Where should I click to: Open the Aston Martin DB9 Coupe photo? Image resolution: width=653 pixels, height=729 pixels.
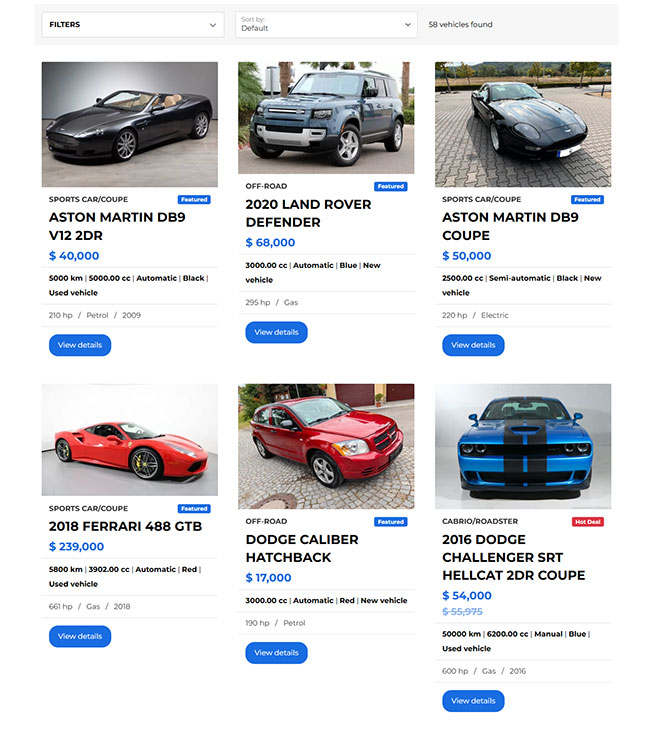(523, 124)
